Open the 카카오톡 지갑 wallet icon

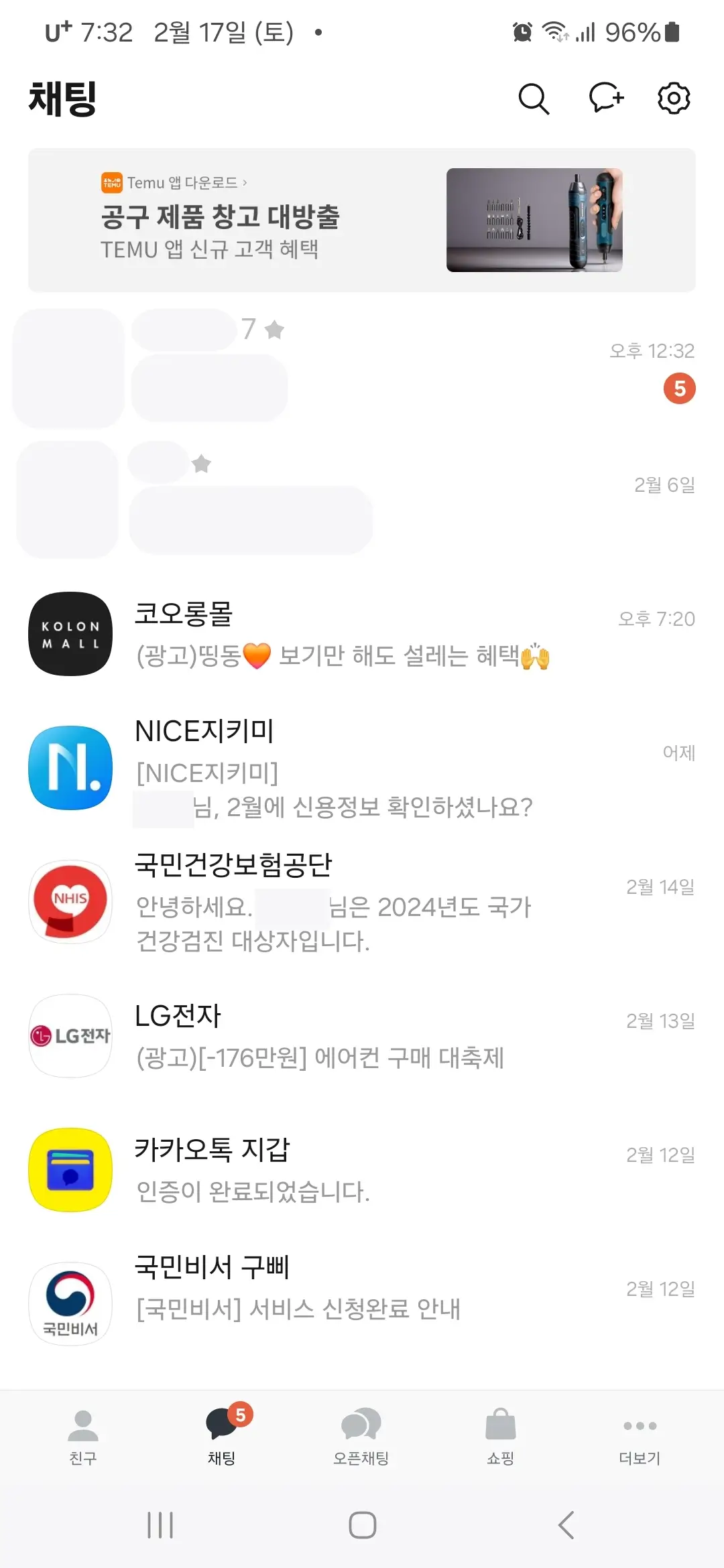(70, 1170)
